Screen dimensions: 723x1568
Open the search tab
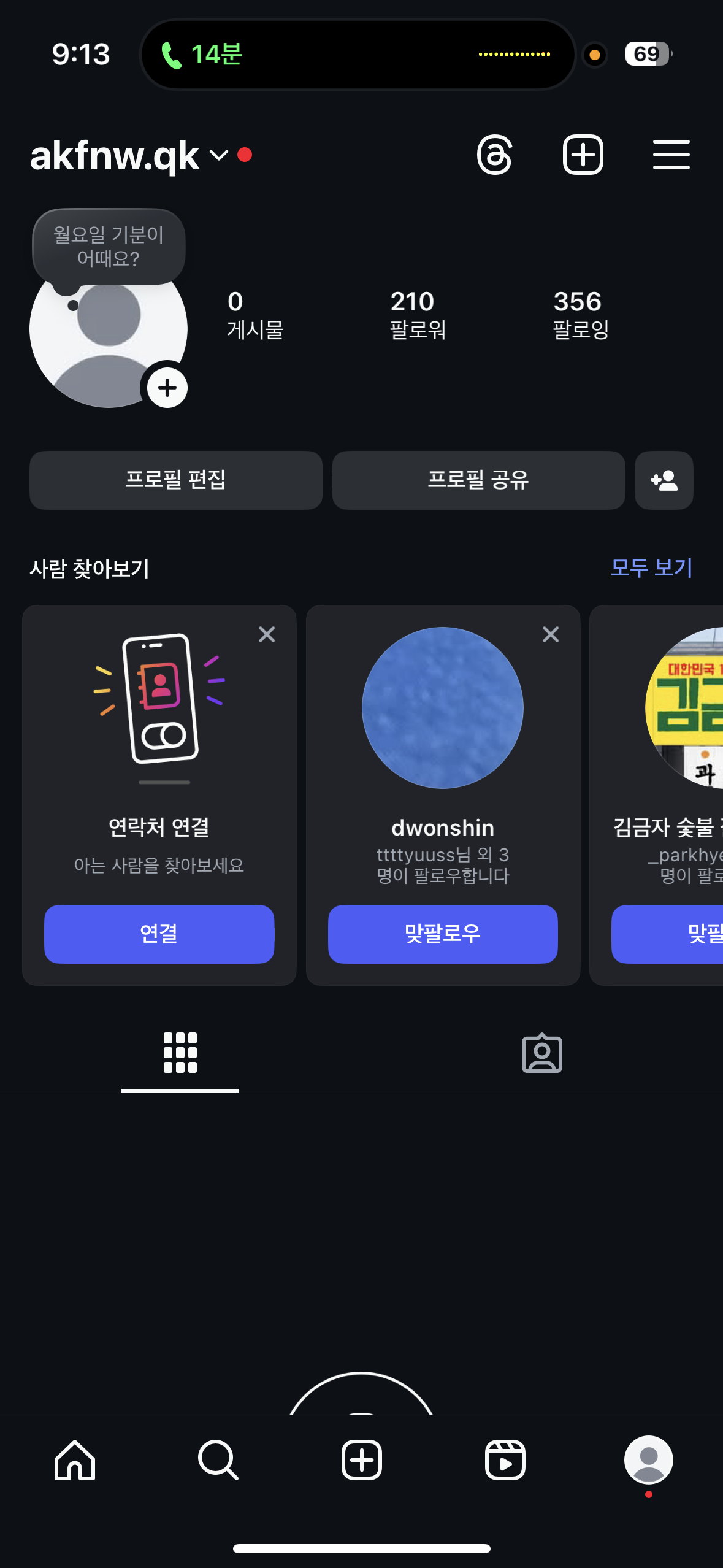click(x=218, y=1460)
